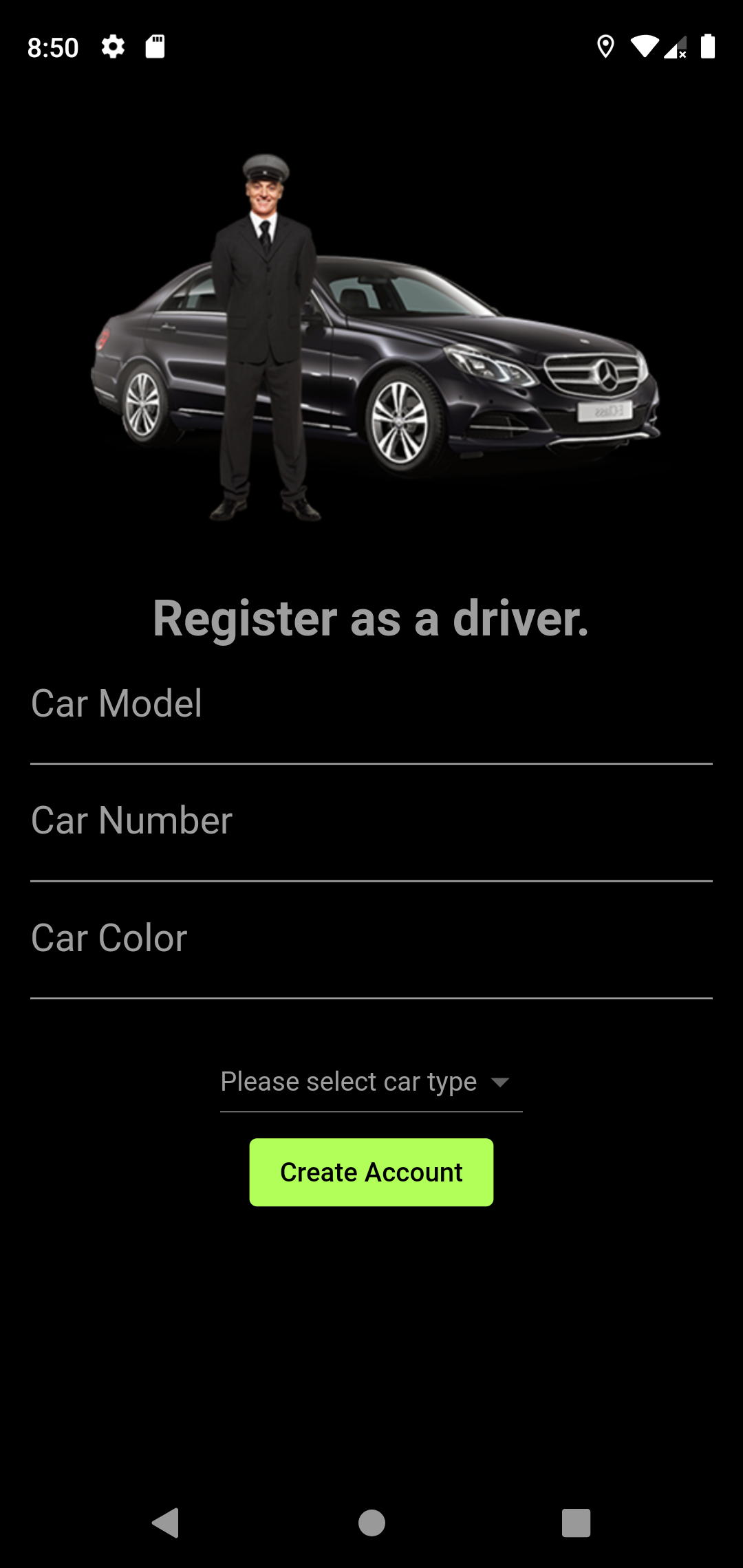Select the Wi-Fi status icon
The width and height of the screenshot is (743, 1568).
tap(644, 47)
